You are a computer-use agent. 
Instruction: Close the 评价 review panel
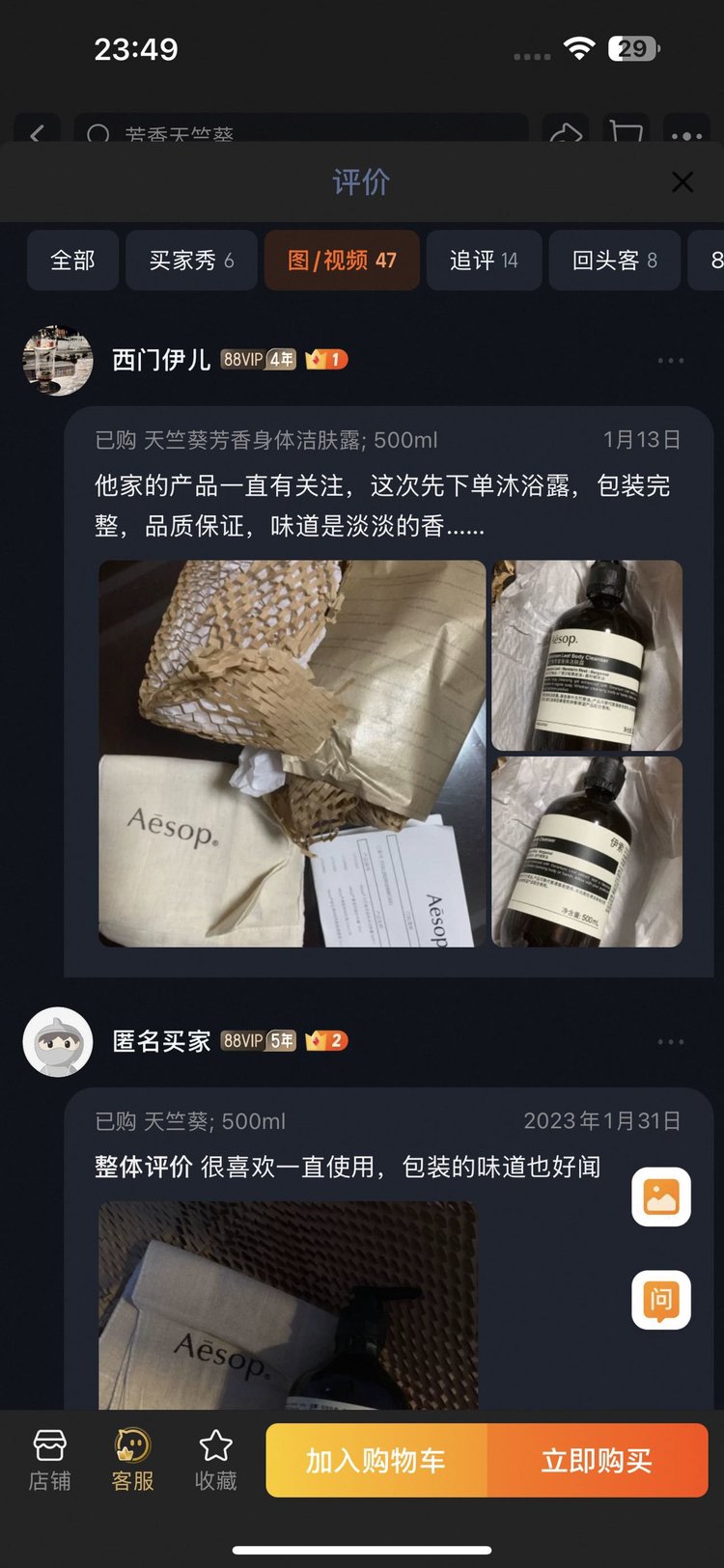coord(682,181)
